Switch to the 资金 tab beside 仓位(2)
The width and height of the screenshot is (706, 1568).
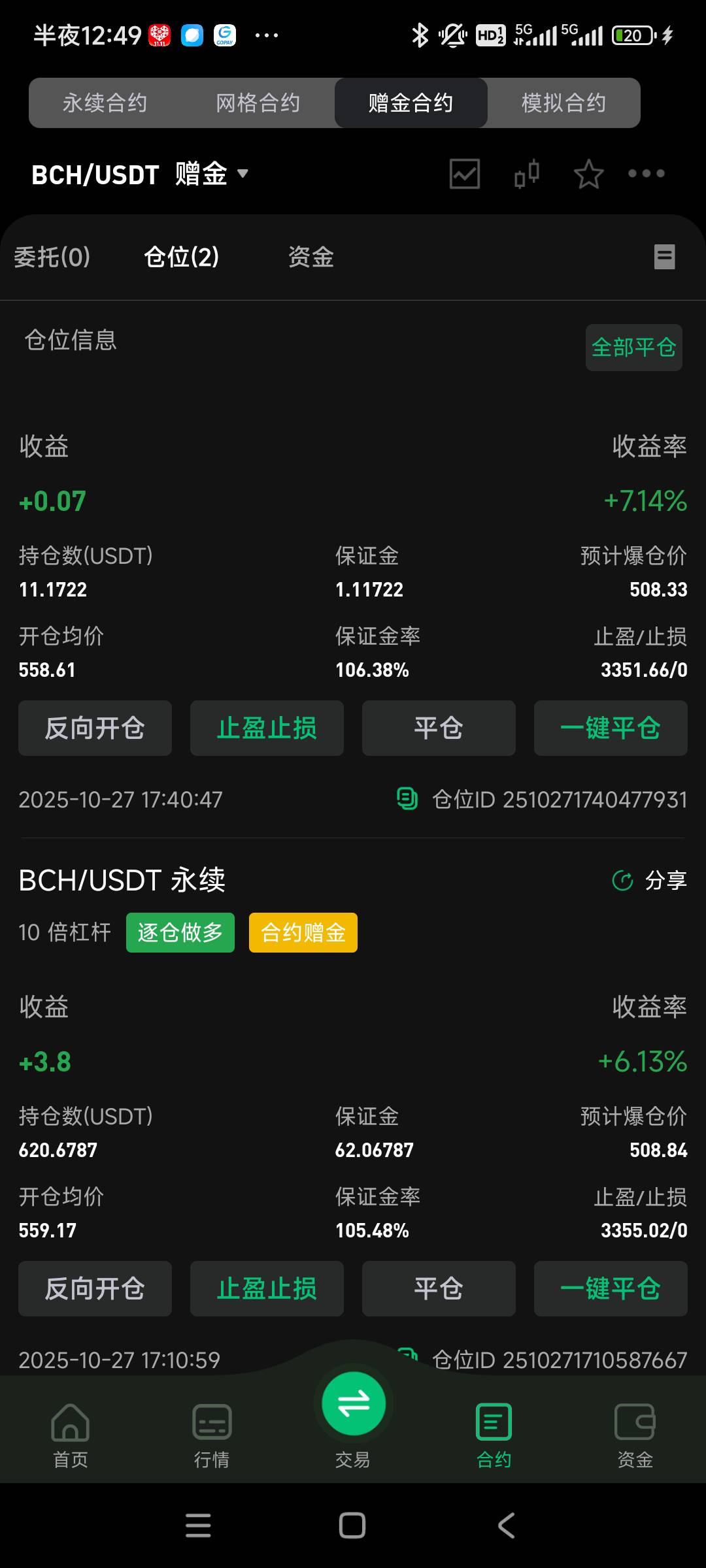coord(311,257)
